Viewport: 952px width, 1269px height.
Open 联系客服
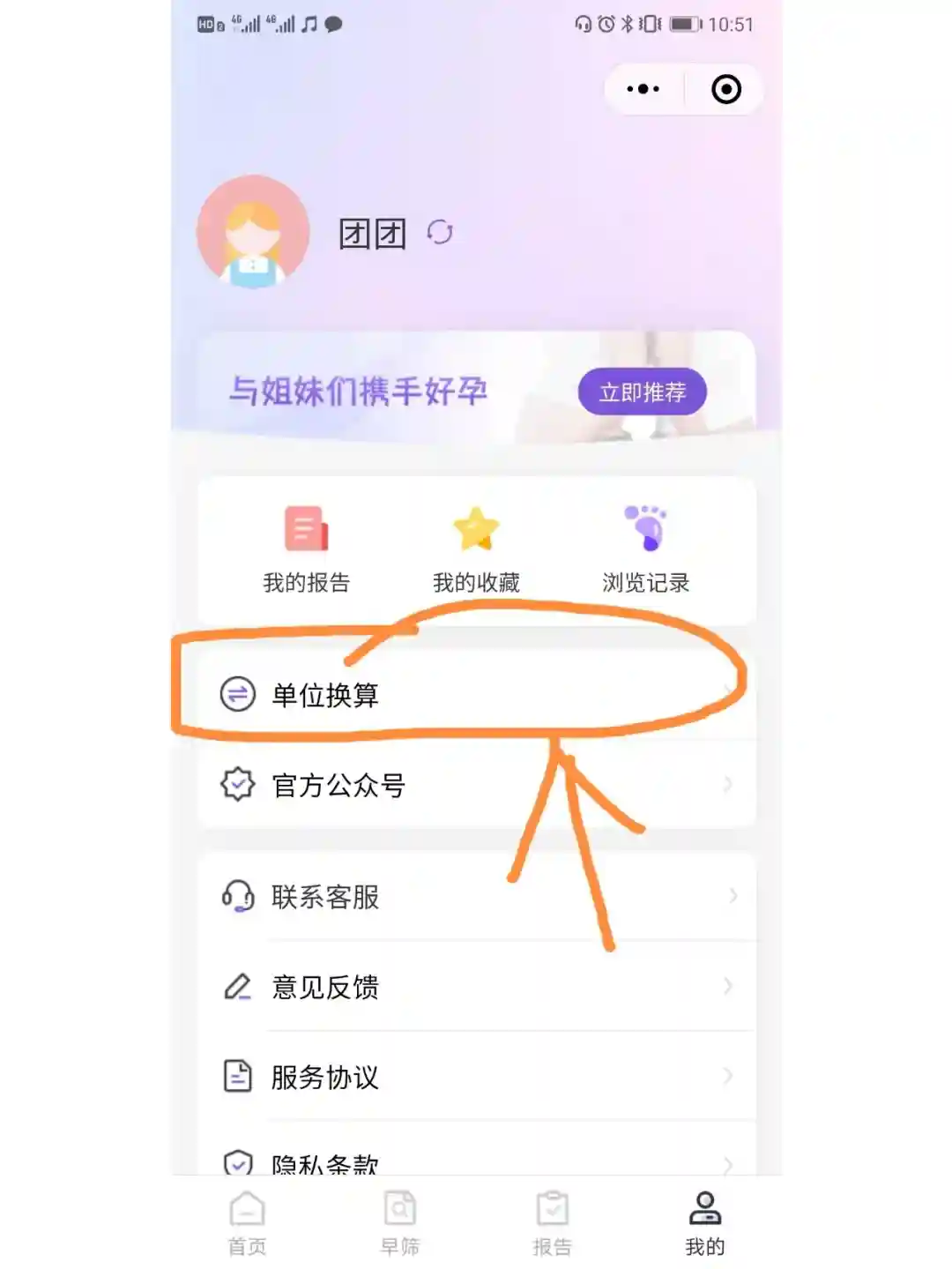(476, 896)
